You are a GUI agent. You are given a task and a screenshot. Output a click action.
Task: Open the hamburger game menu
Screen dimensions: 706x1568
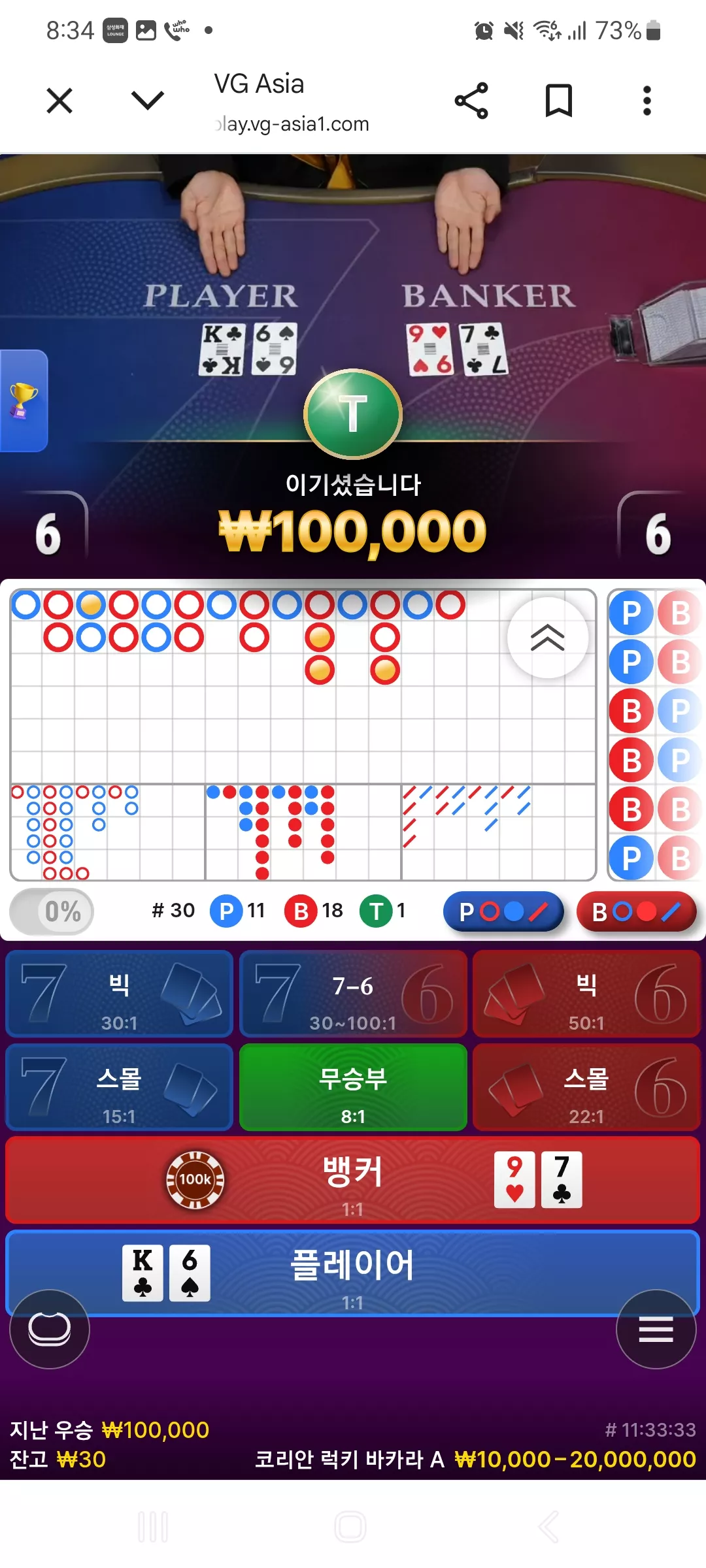[656, 1329]
